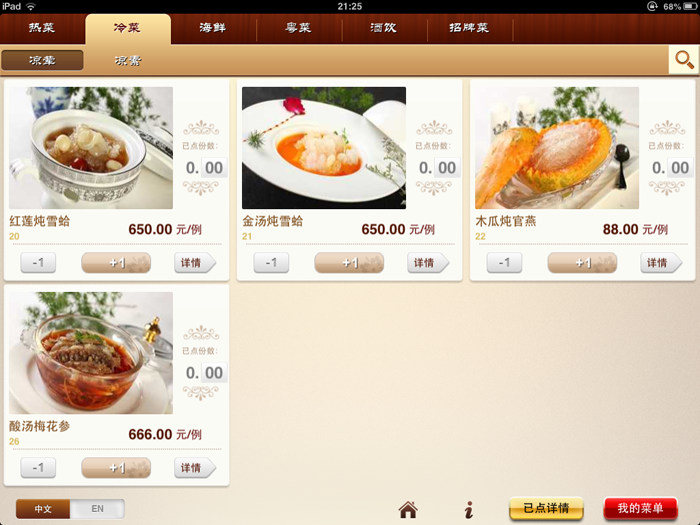
Task: Open the info icon
Action: pyautogui.click(x=468, y=509)
